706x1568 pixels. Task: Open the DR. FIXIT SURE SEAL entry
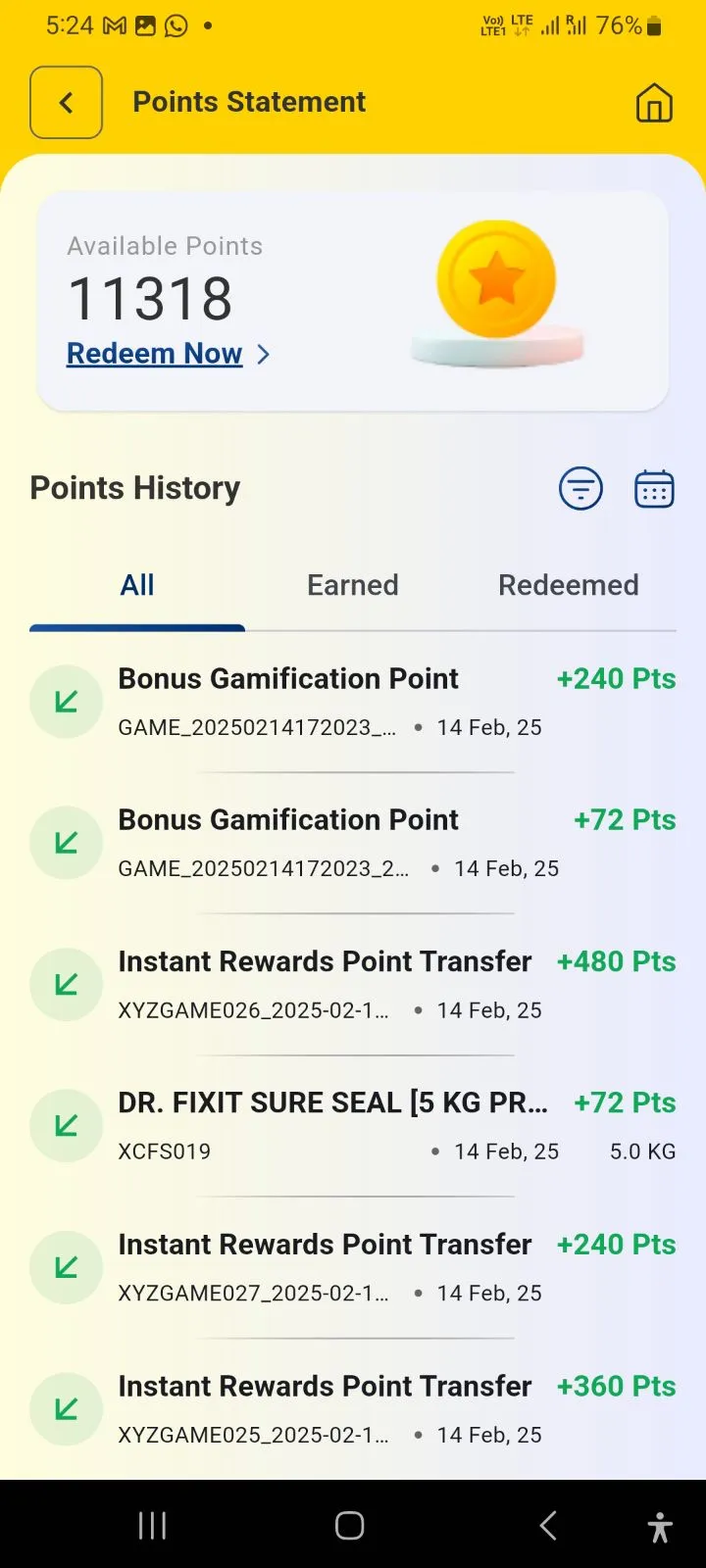tap(353, 1125)
